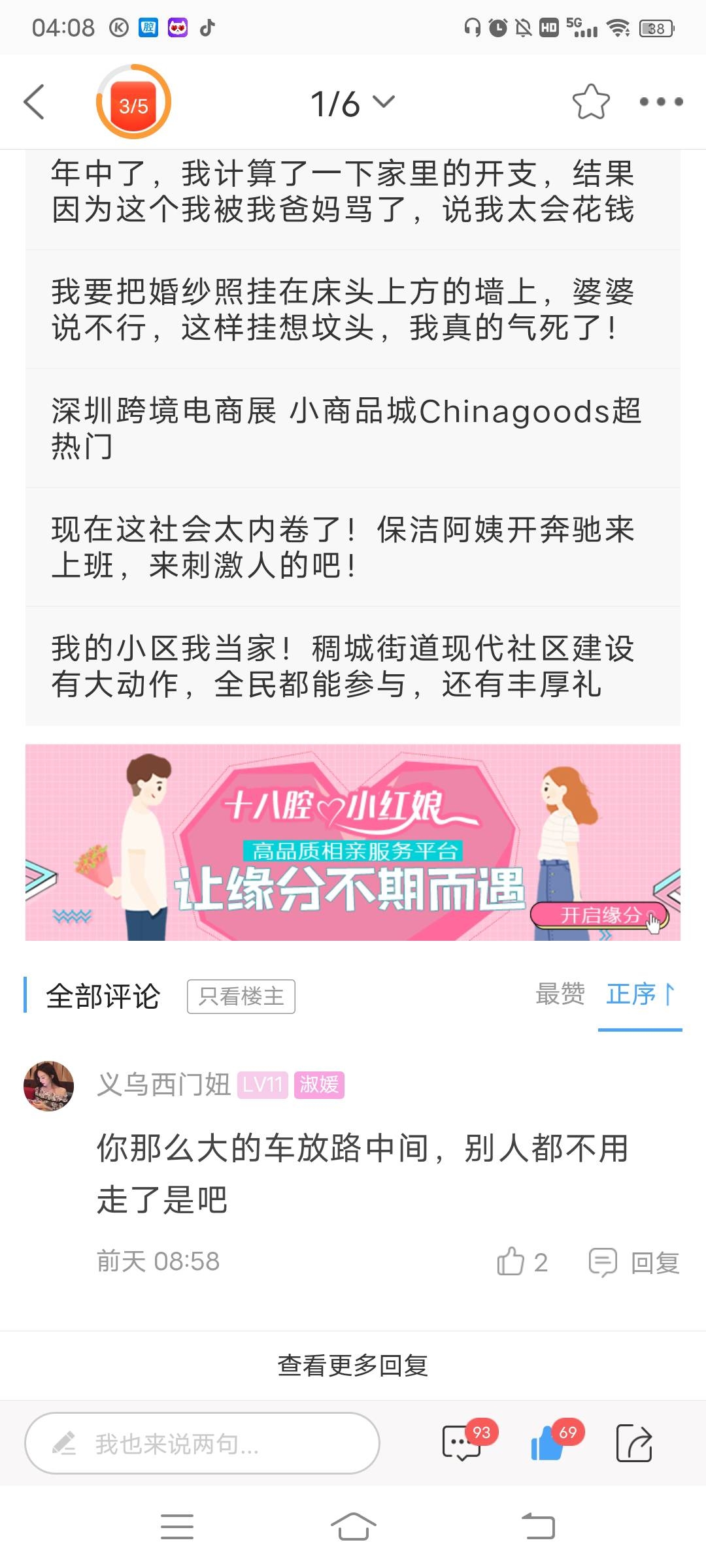The image size is (706, 1568).
Task: Sort comments by 最赞
Action: coord(560,994)
